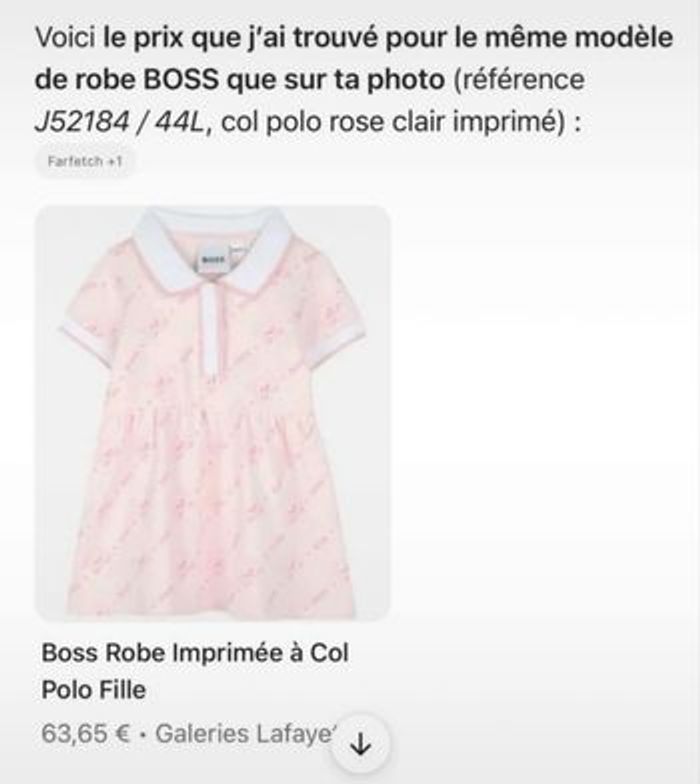The width and height of the screenshot is (700, 784).
Task: Tap the scroll-to-bottom arrow button
Action: tap(362, 746)
